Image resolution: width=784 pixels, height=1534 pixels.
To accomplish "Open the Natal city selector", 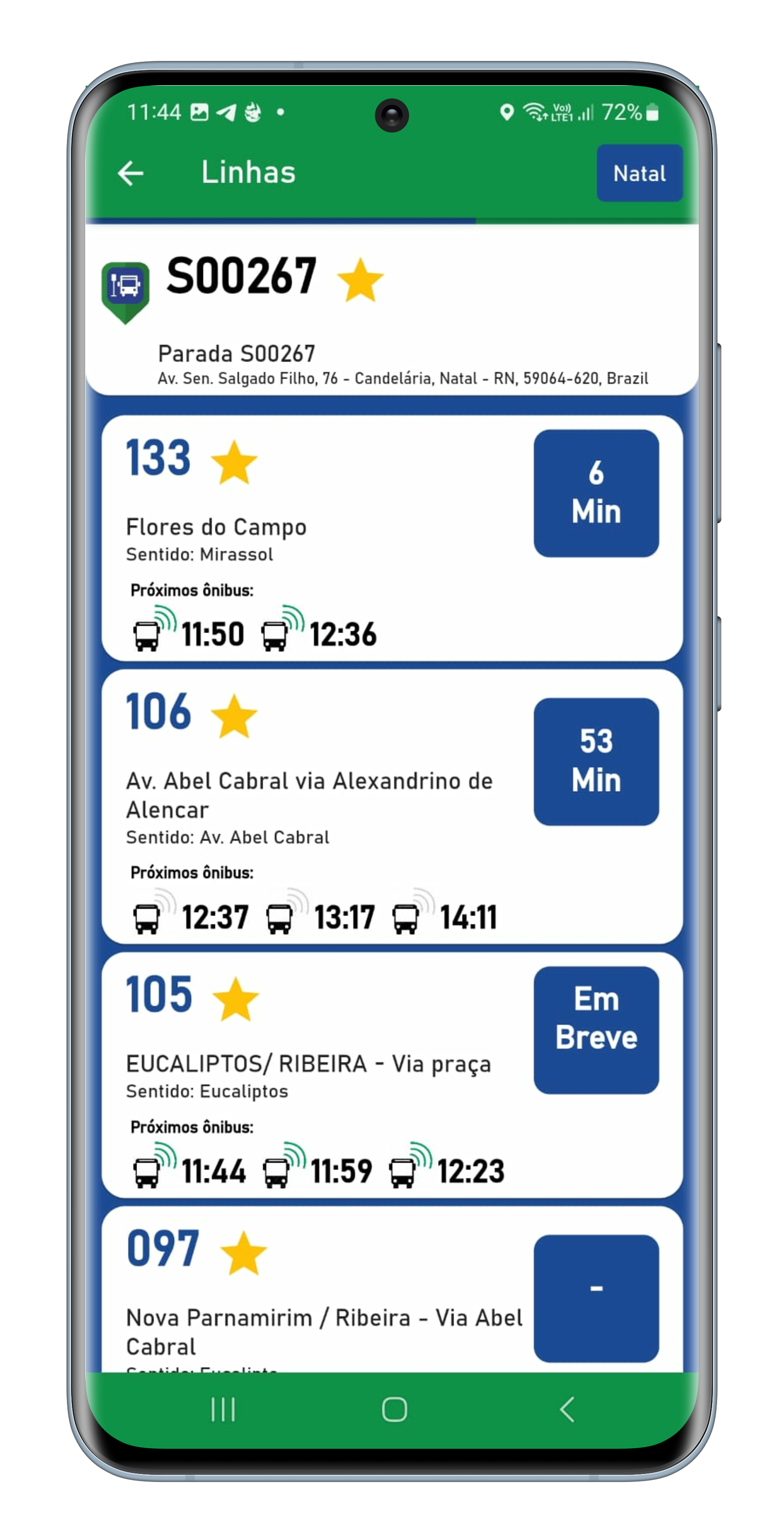I will [x=640, y=173].
